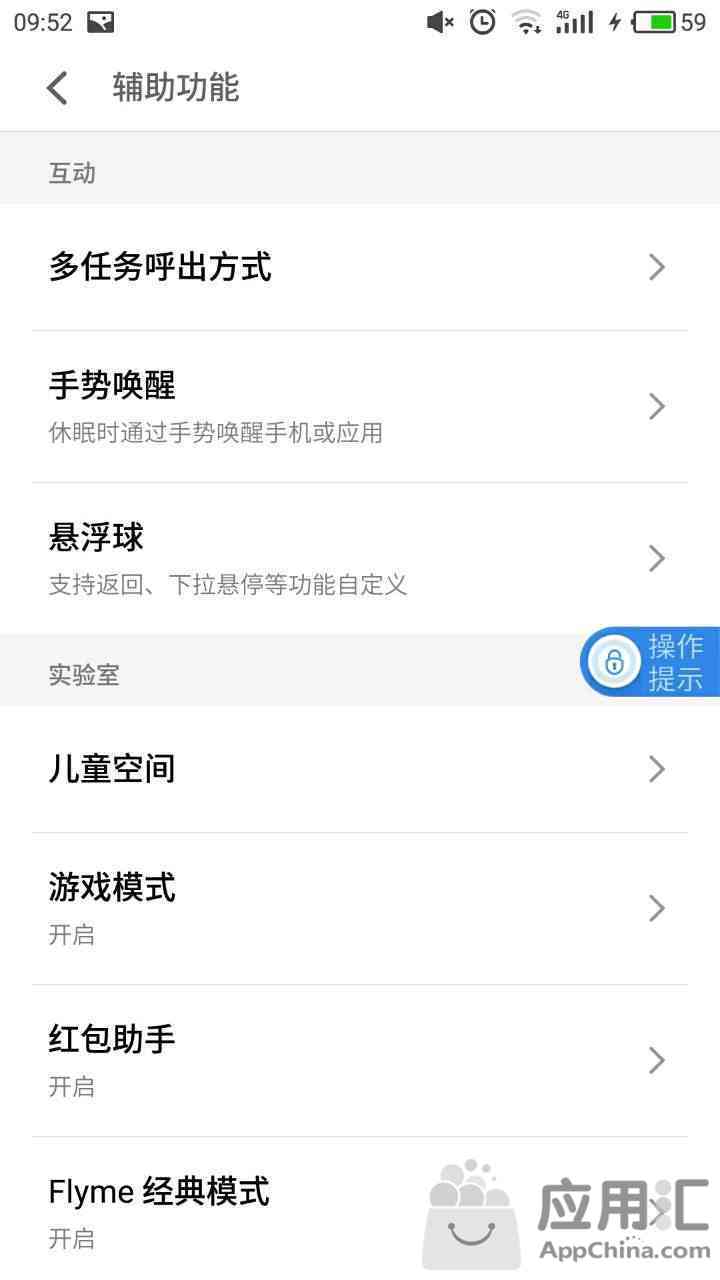Open 儿童空间
The width and height of the screenshot is (720, 1280).
(360, 769)
